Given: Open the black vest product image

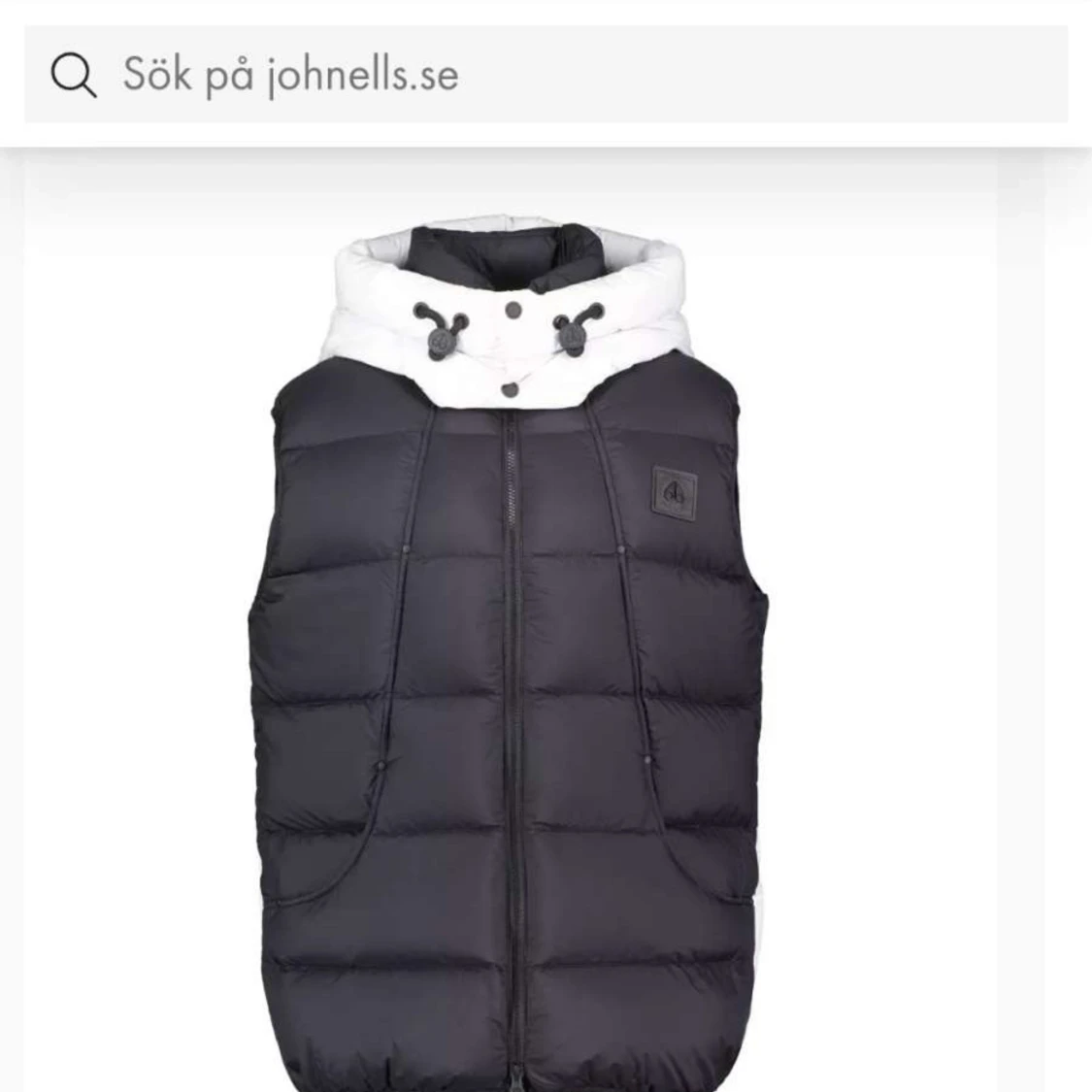Looking at the screenshot, I should (x=510, y=650).
